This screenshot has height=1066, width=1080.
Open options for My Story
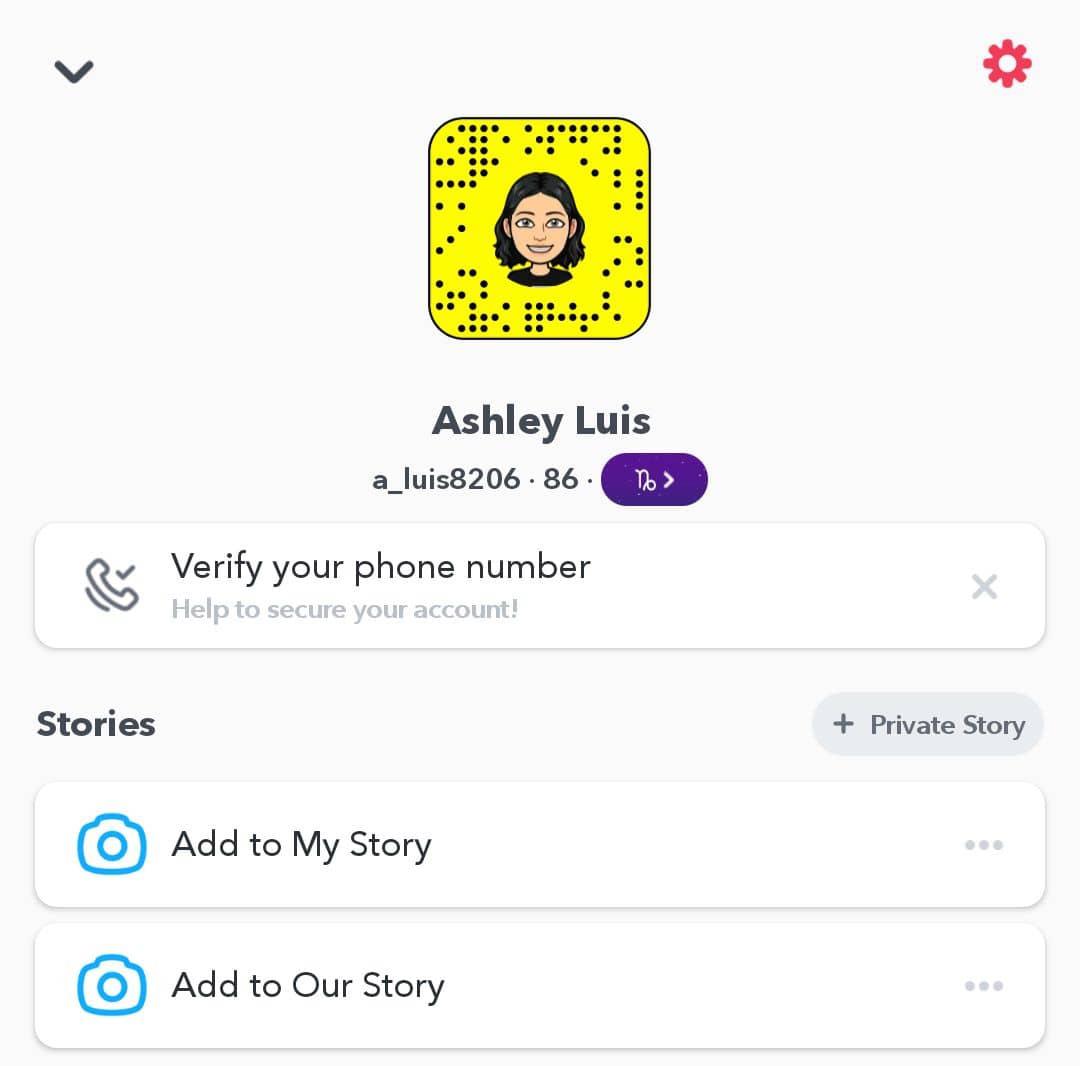pyautogui.click(x=983, y=845)
